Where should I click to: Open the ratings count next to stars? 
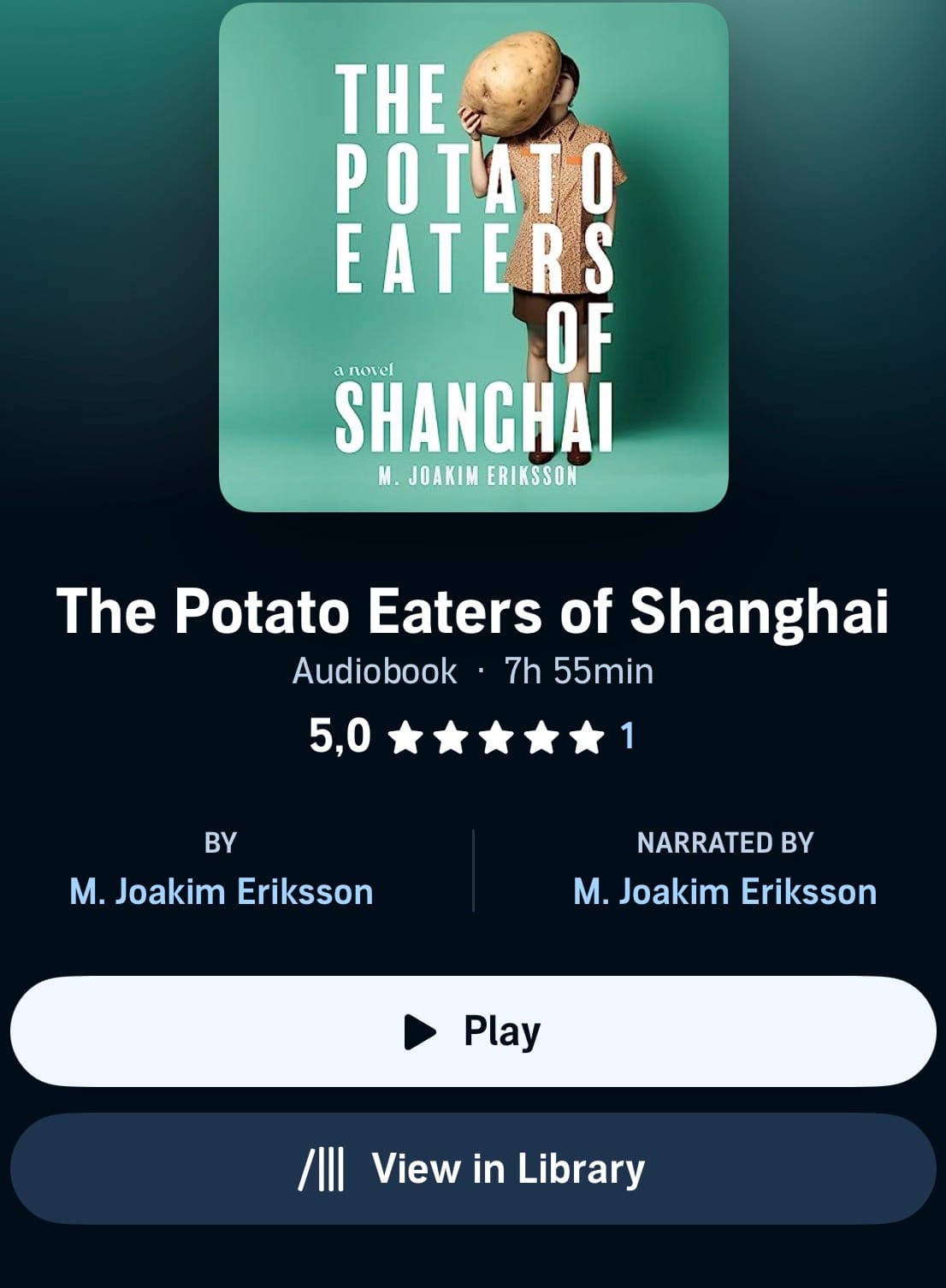click(x=627, y=736)
